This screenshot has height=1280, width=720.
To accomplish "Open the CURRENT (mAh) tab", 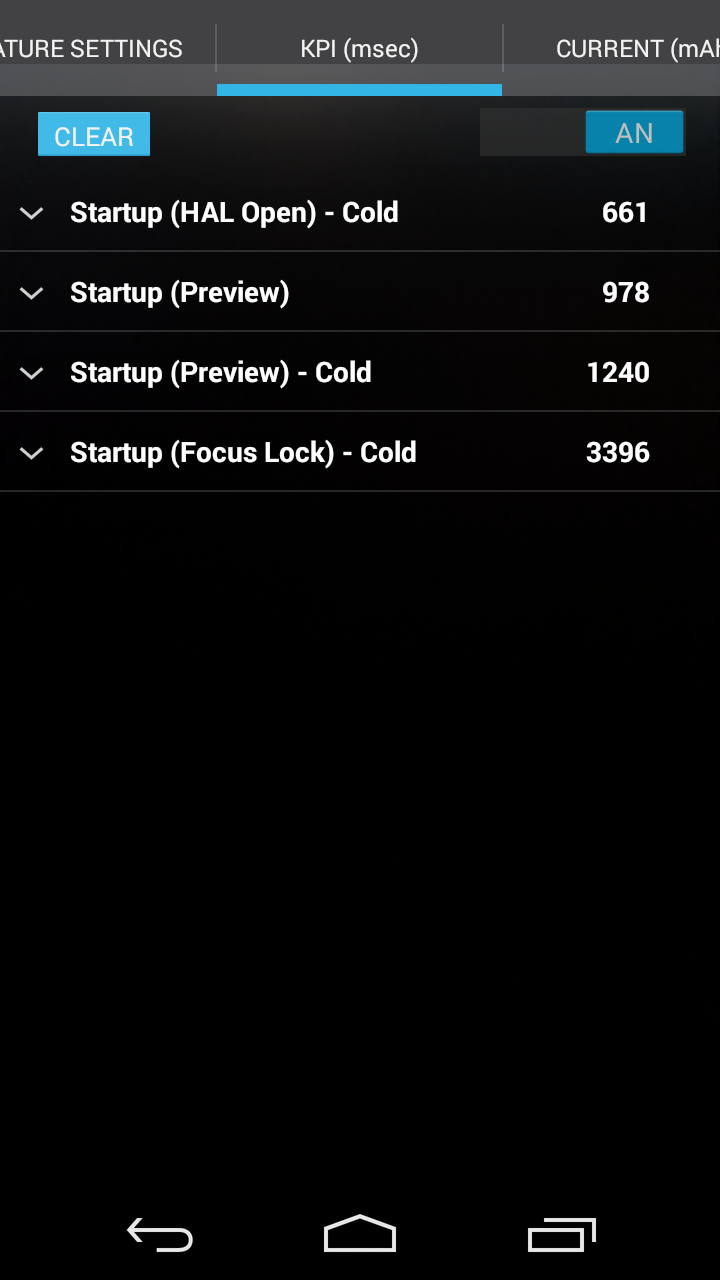I will click(612, 48).
